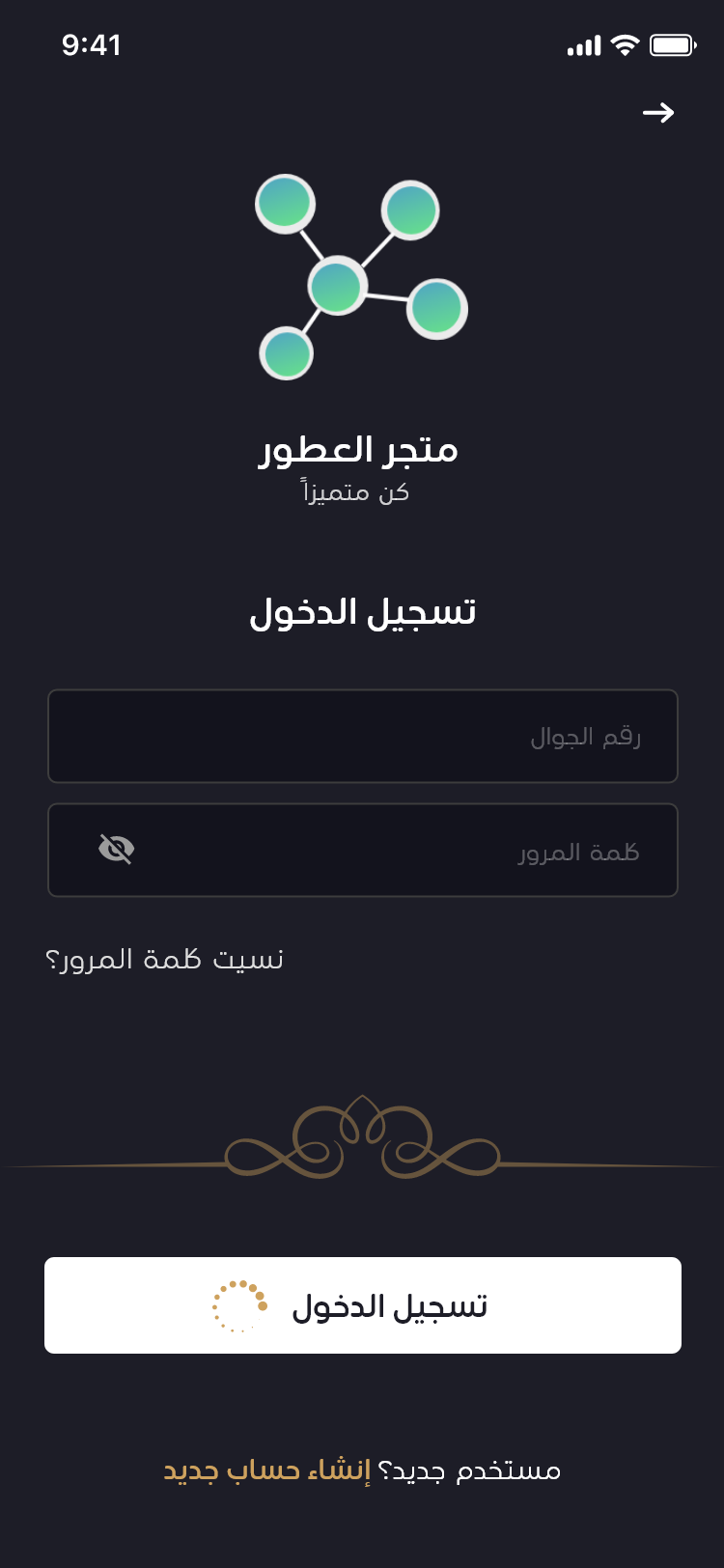The image size is (724, 1568).
Task: Tap the back arrow at top
Action: 658,113
